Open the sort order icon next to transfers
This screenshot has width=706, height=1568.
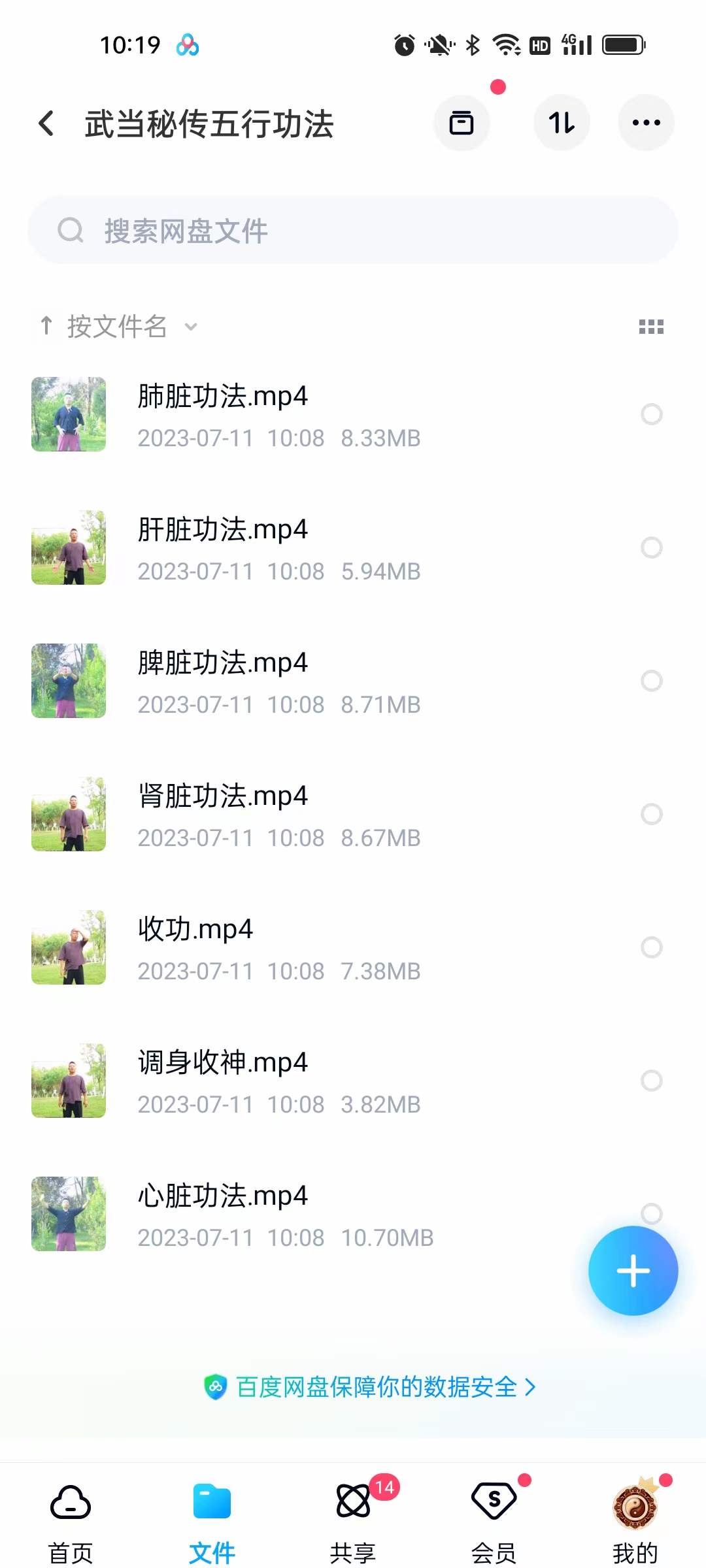click(562, 123)
